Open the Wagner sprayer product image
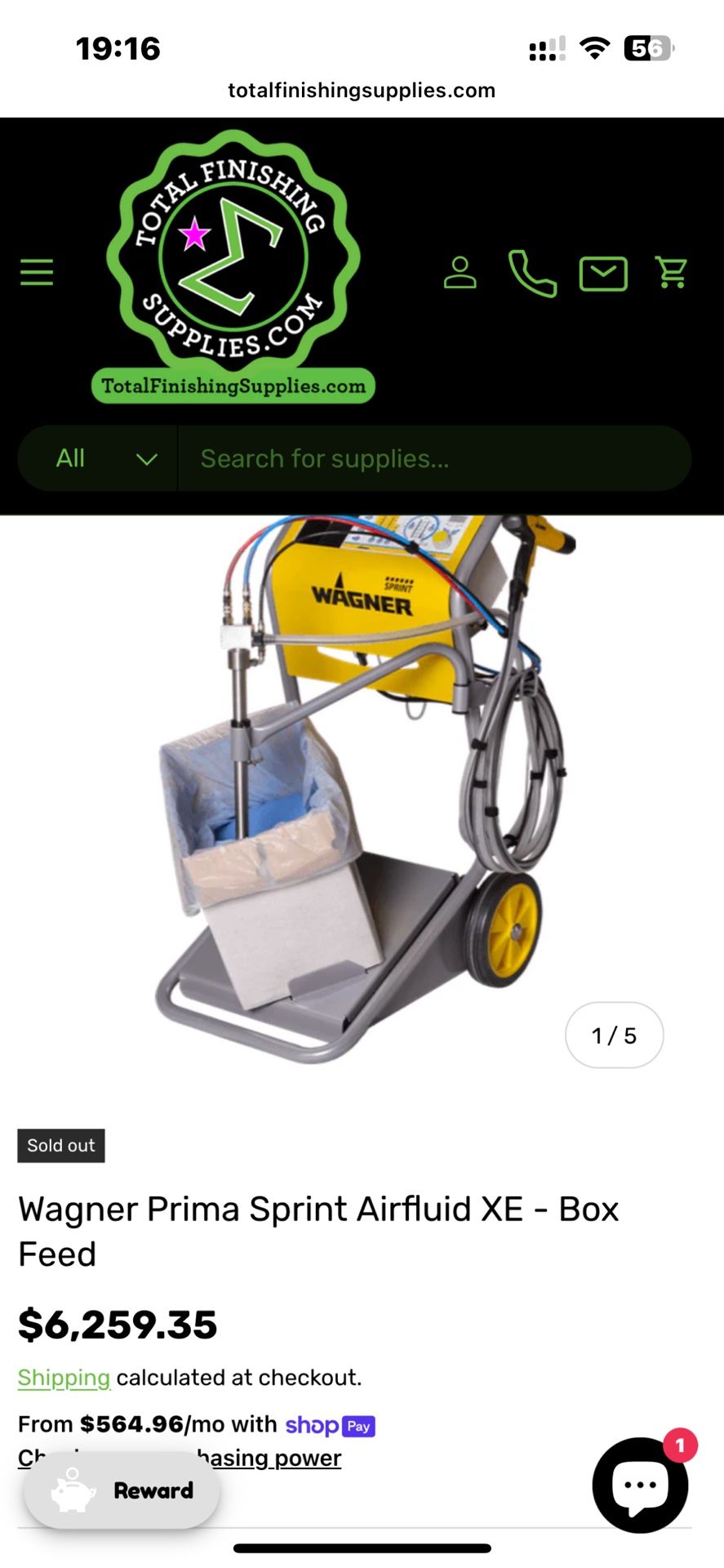724x1568 pixels. 362,784
